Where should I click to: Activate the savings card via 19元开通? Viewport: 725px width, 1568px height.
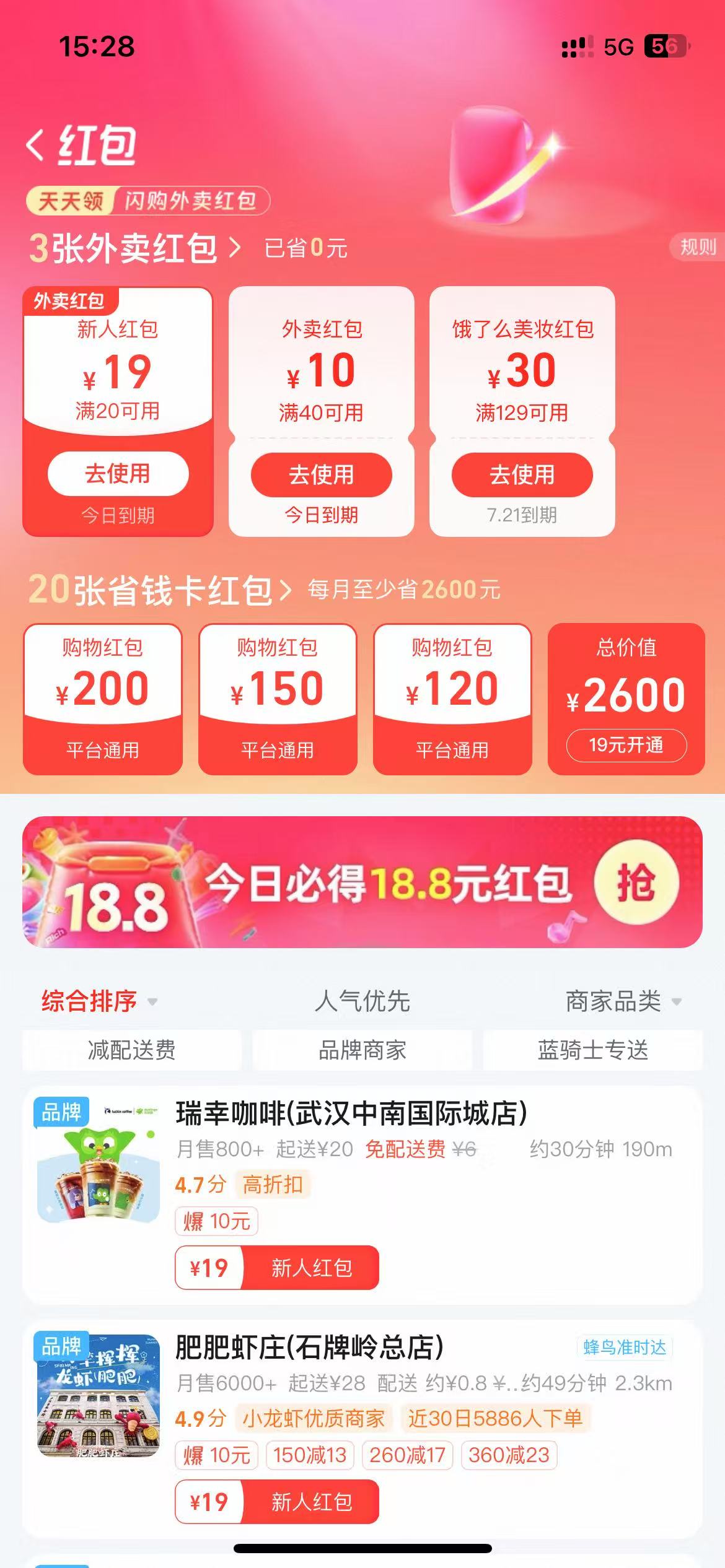pyautogui.click(x=626, y=745)
